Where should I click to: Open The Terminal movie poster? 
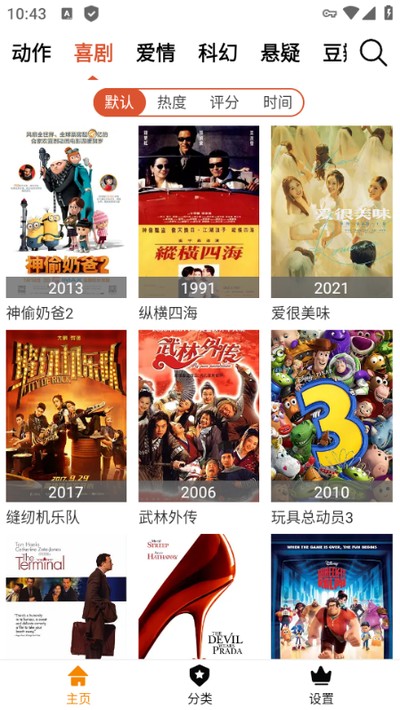click(66, 596)
